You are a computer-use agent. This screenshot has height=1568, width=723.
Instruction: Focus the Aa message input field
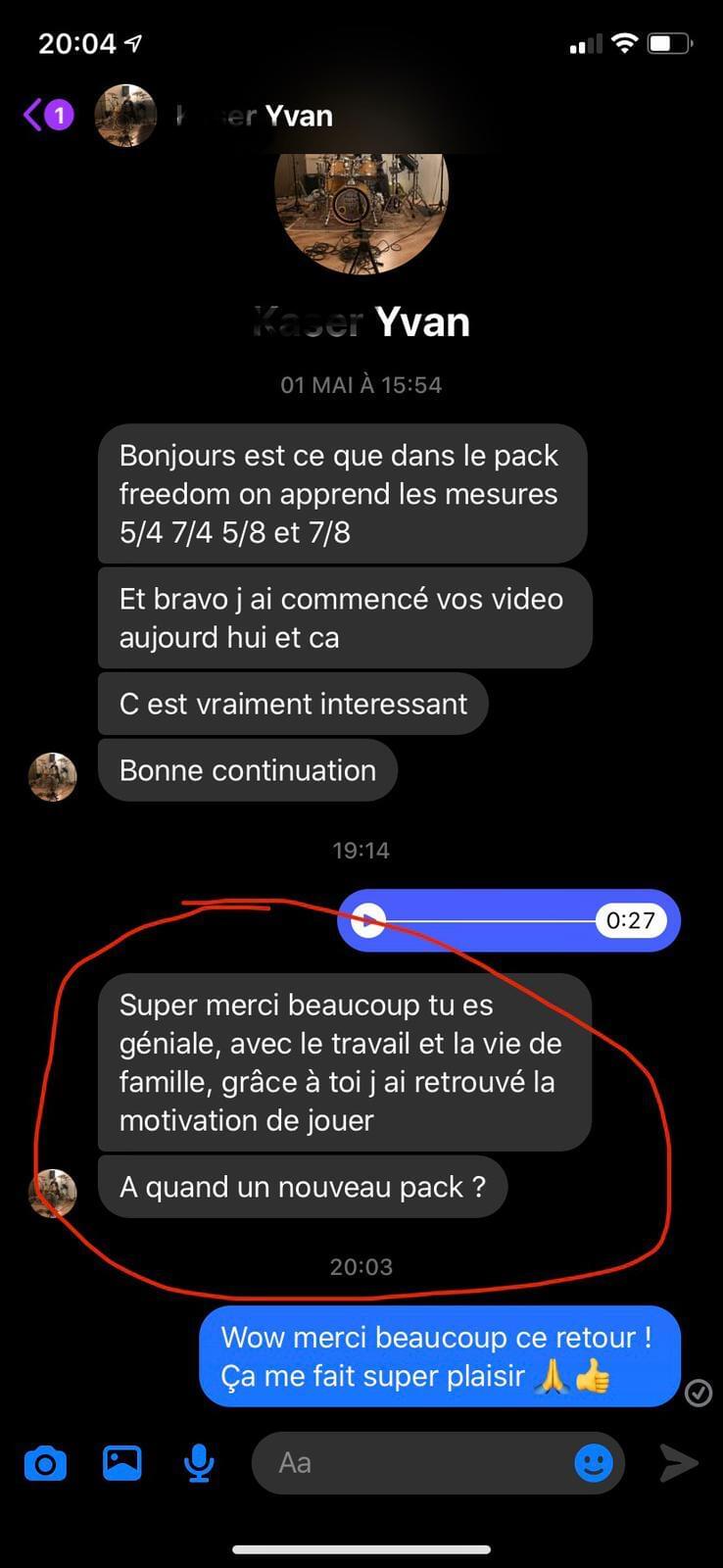pos(411,1463)
